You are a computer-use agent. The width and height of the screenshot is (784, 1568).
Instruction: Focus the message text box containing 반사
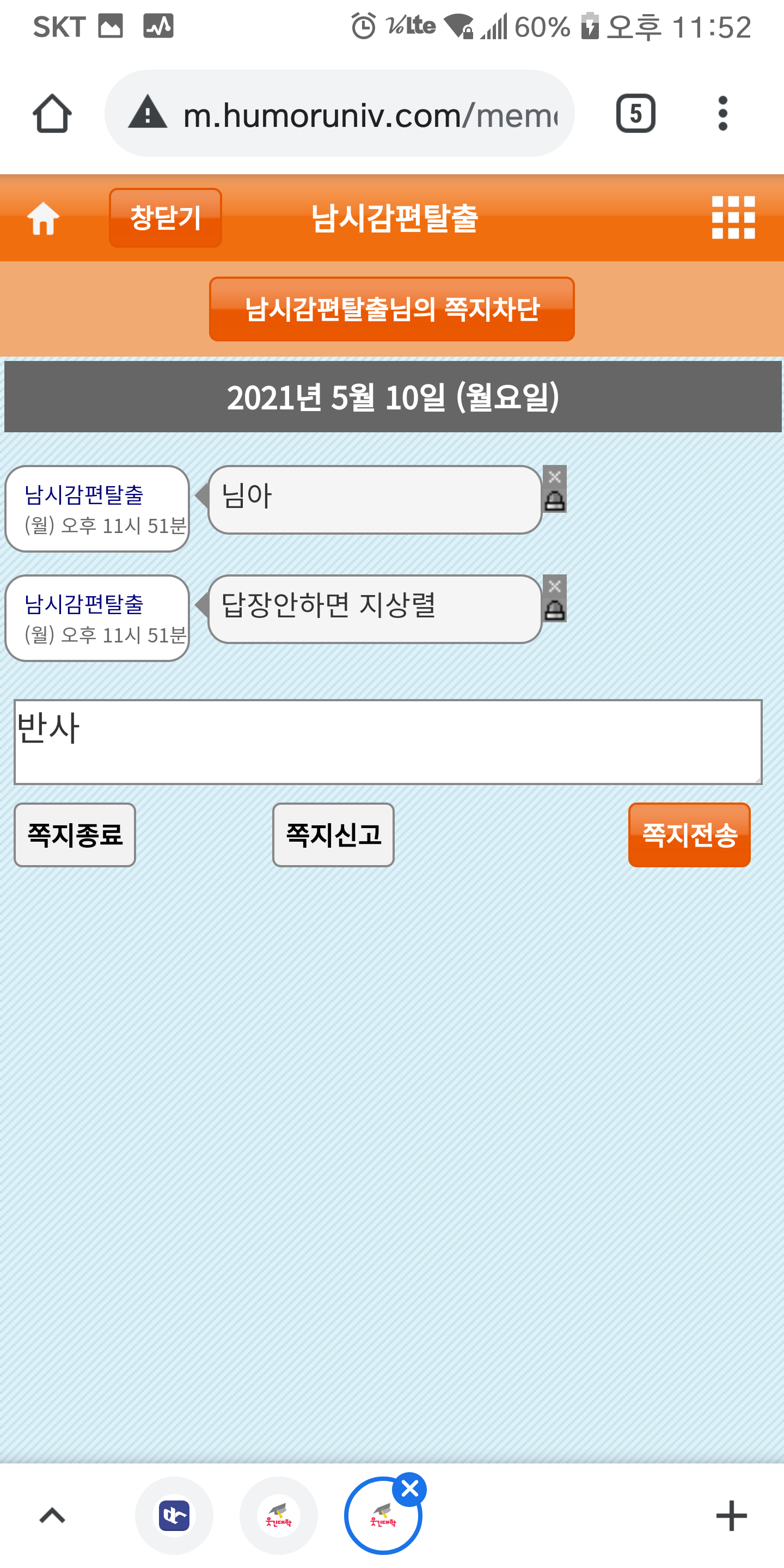point(388,742)
